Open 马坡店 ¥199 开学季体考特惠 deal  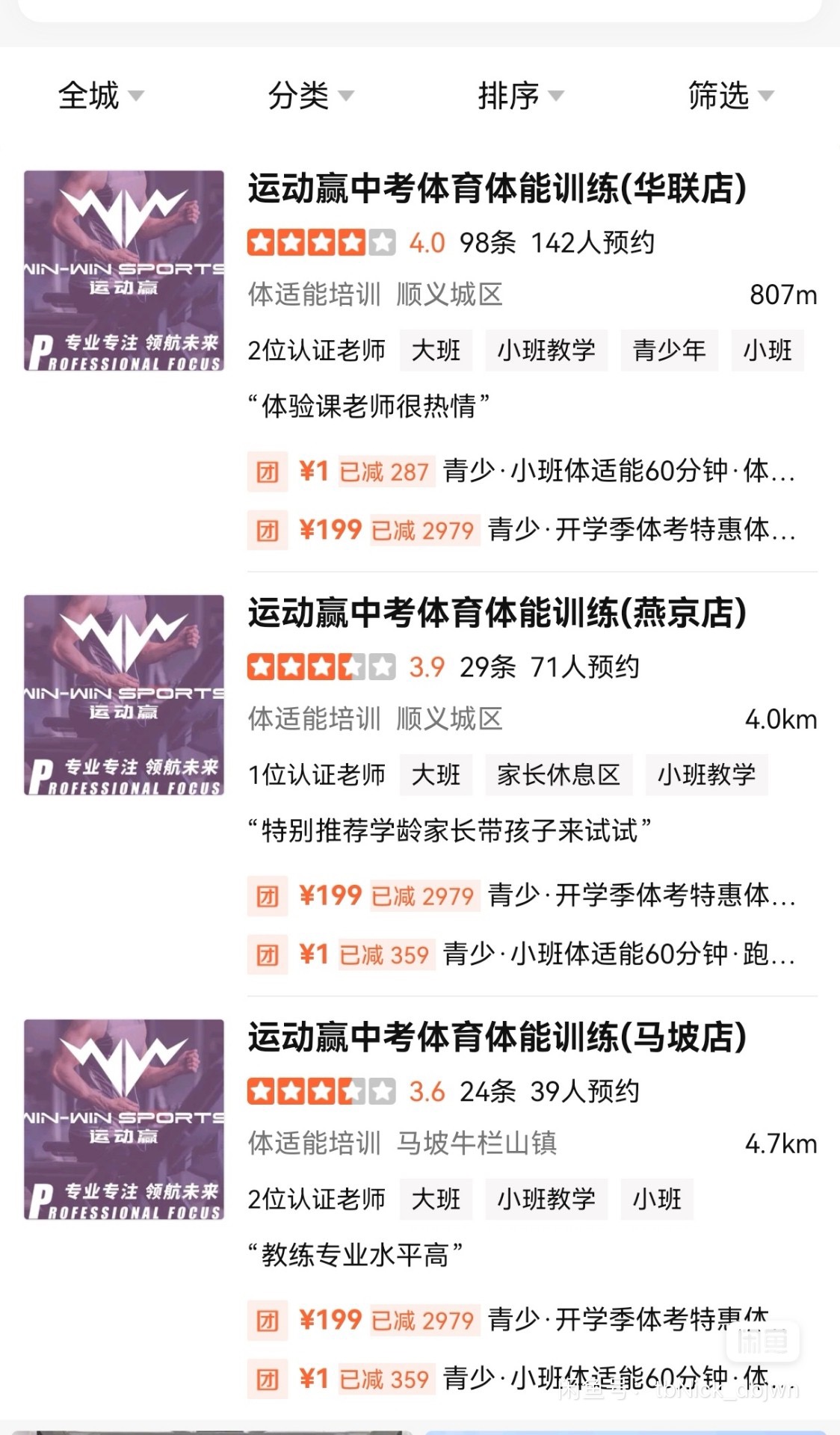(523, 1320)
